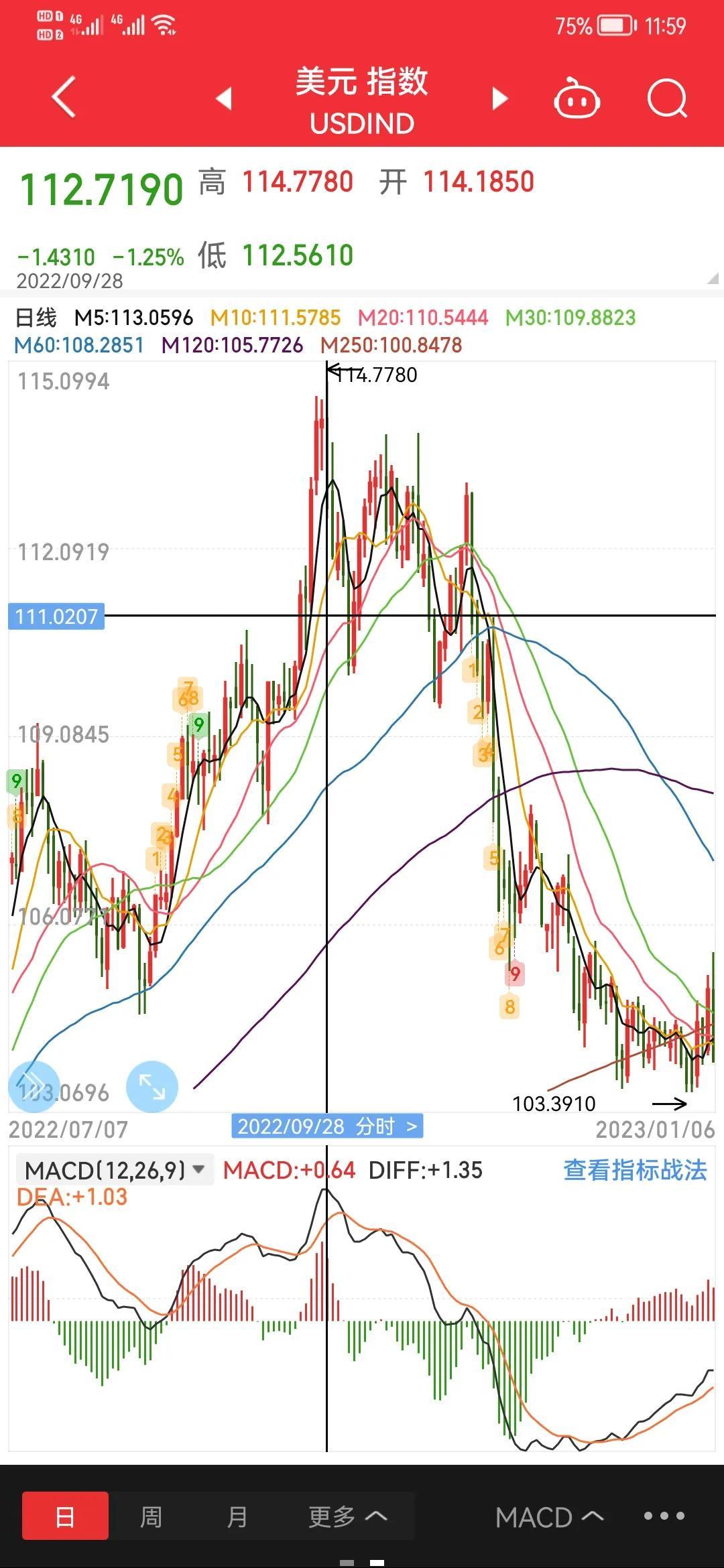Image resolution: width=724 pixels, height=1568 pixels.
Task: Expand the chart to fullscreen
Action: point(152,1087)
